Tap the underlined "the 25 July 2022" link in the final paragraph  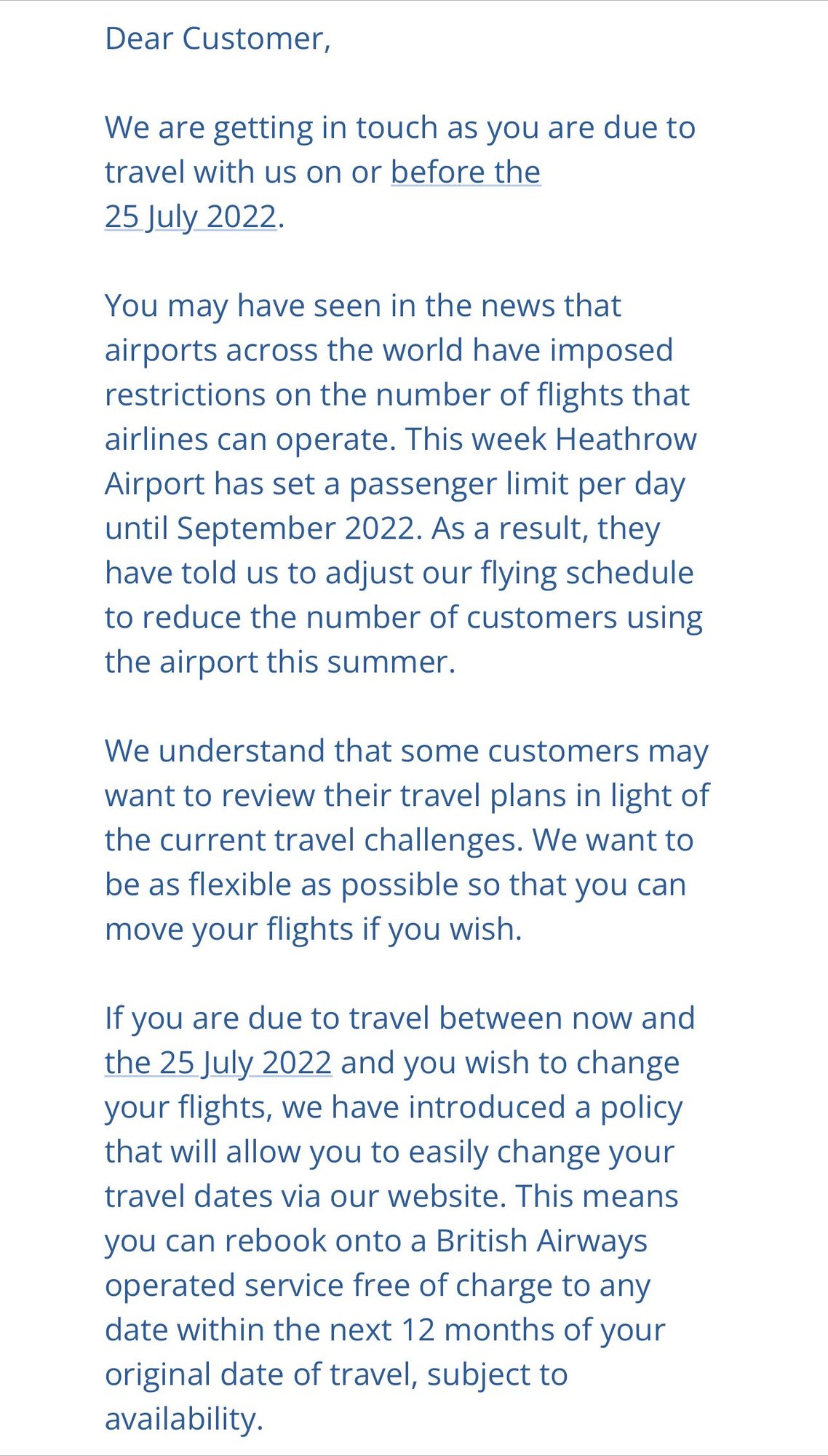(218, 1063)
